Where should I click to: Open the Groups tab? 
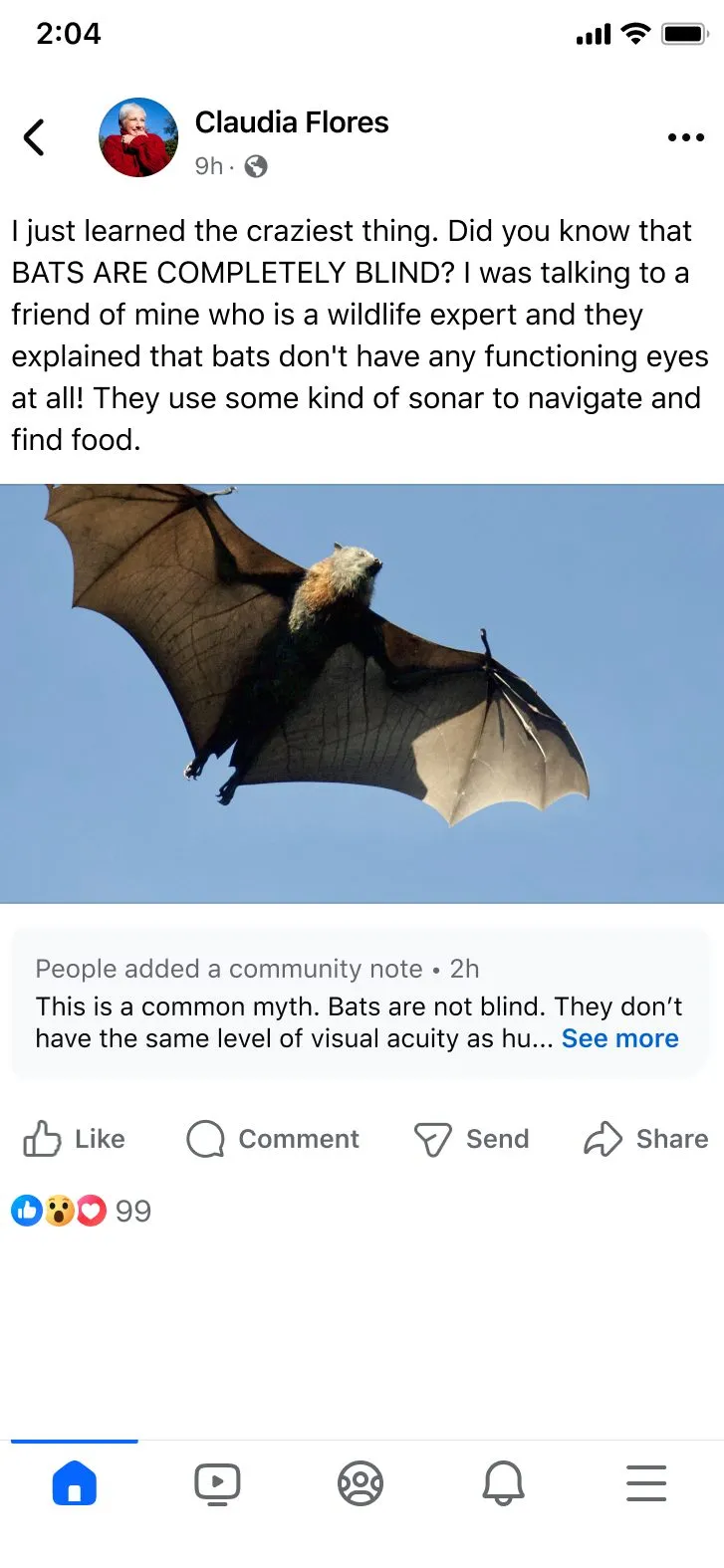[361, 1483]
